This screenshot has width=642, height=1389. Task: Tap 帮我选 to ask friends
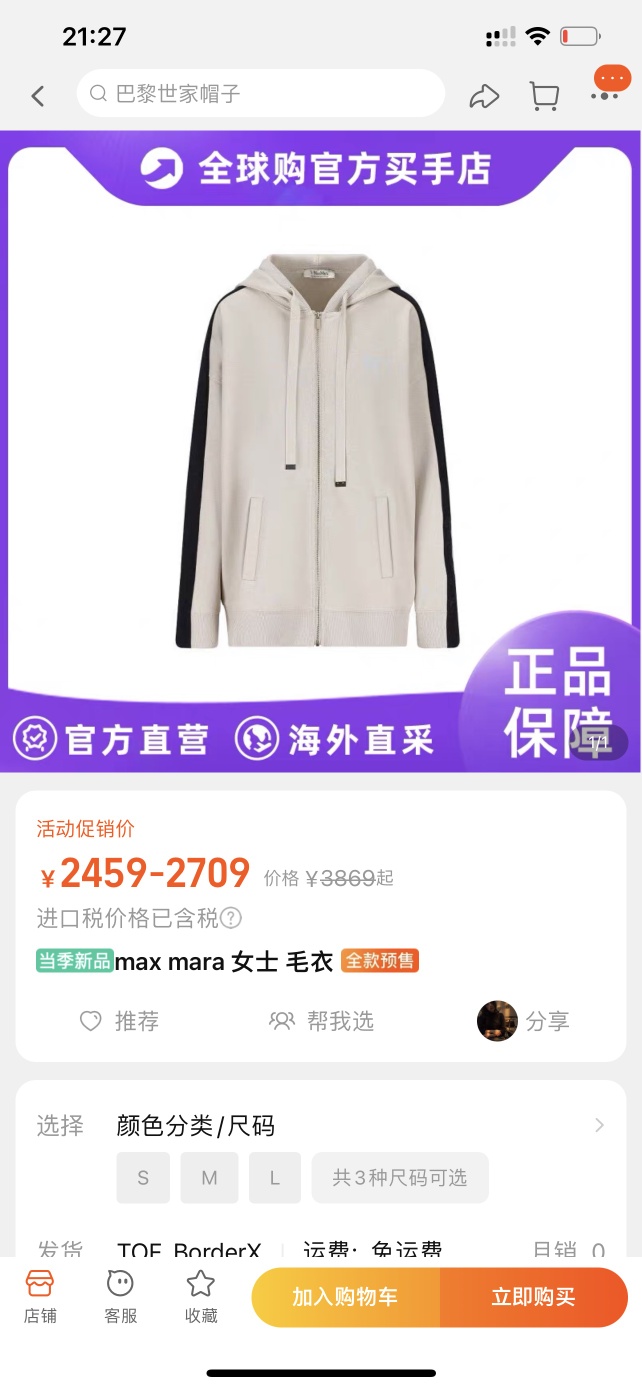click(322, 1021)
